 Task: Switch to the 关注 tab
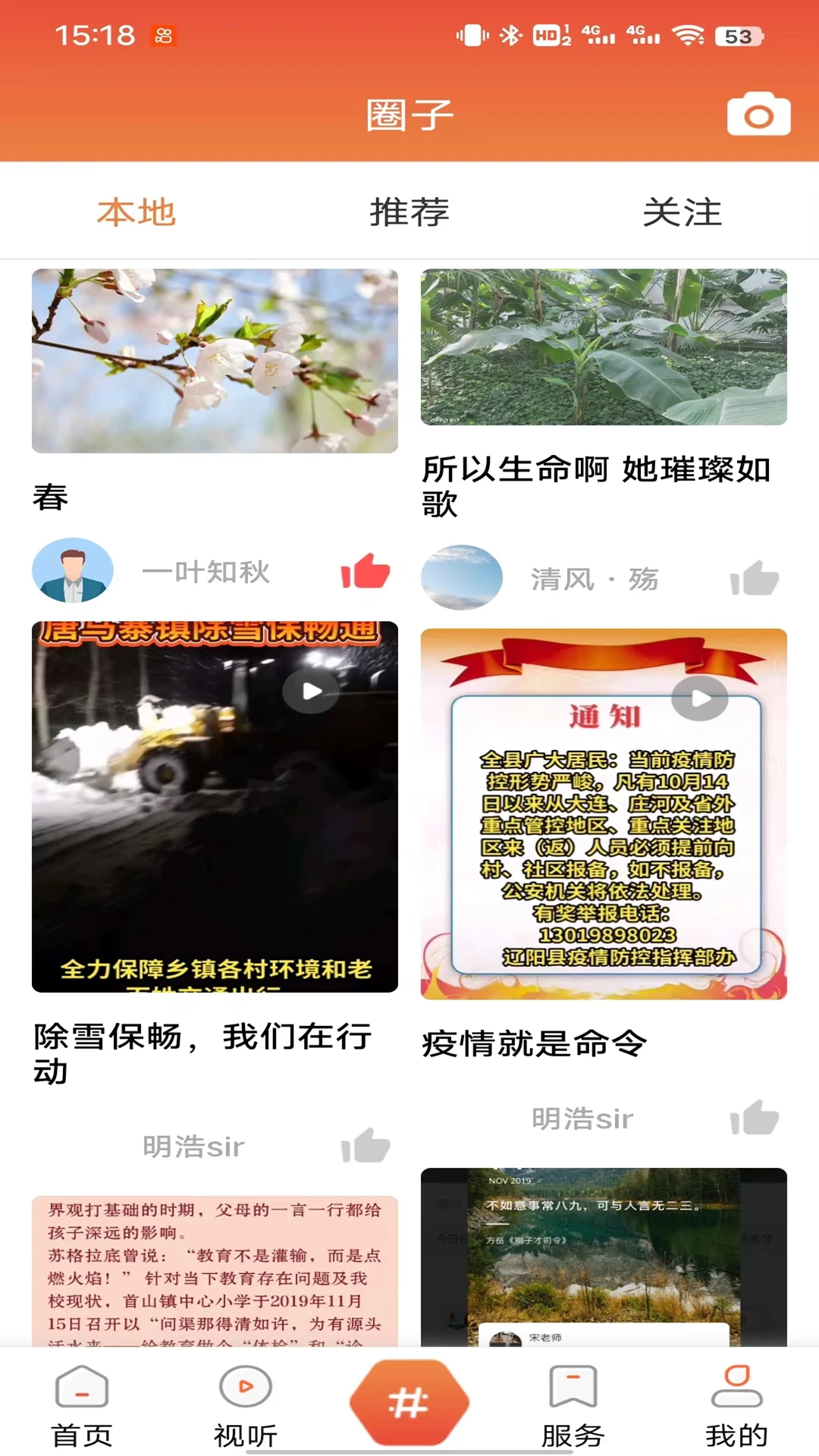[x=680, y=213]
